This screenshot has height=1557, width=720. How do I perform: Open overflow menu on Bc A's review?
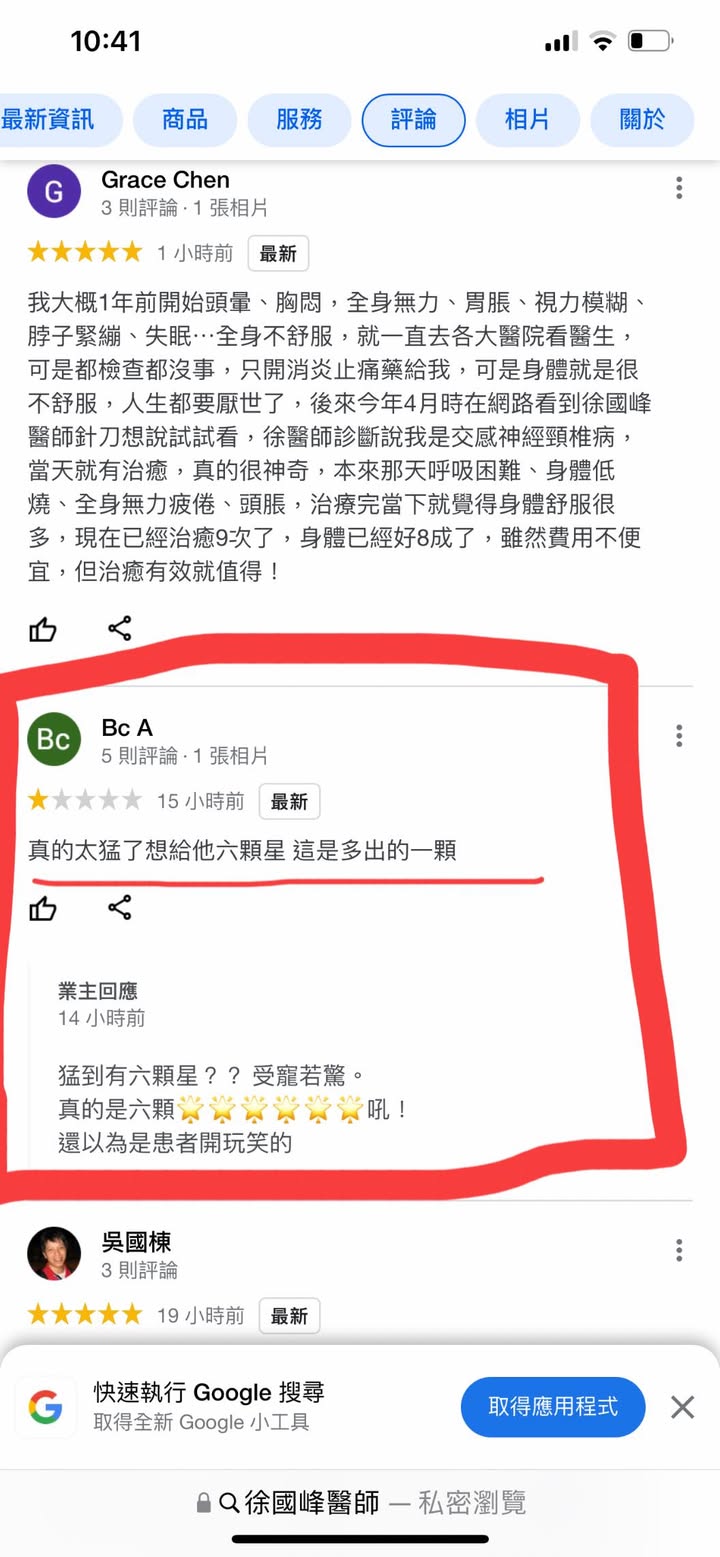click(x=679, y=736)
